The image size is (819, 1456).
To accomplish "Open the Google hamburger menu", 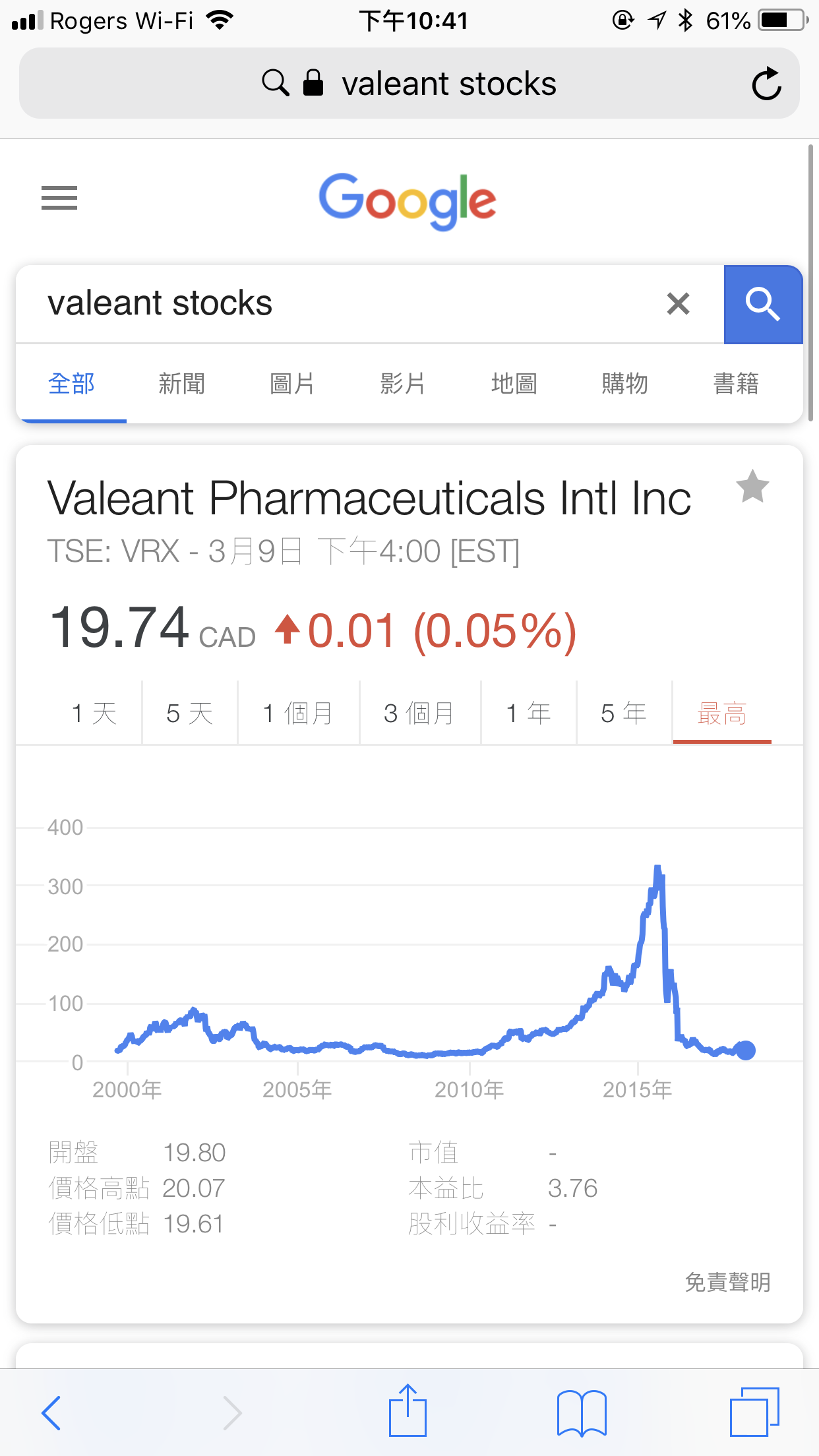I will [x=59, y=198].
